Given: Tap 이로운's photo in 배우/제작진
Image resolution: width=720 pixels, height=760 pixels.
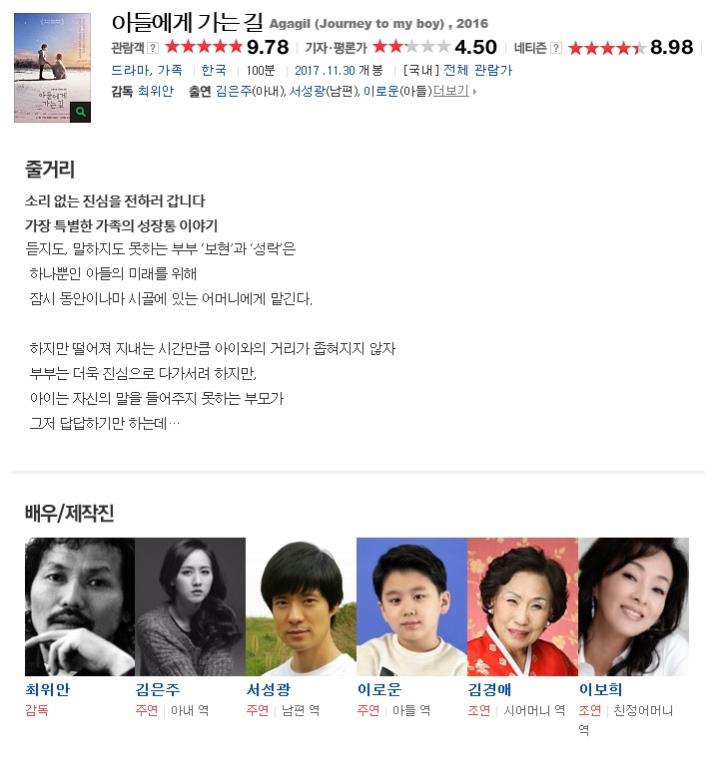Looking at the screenshot, I should (412, 606).
